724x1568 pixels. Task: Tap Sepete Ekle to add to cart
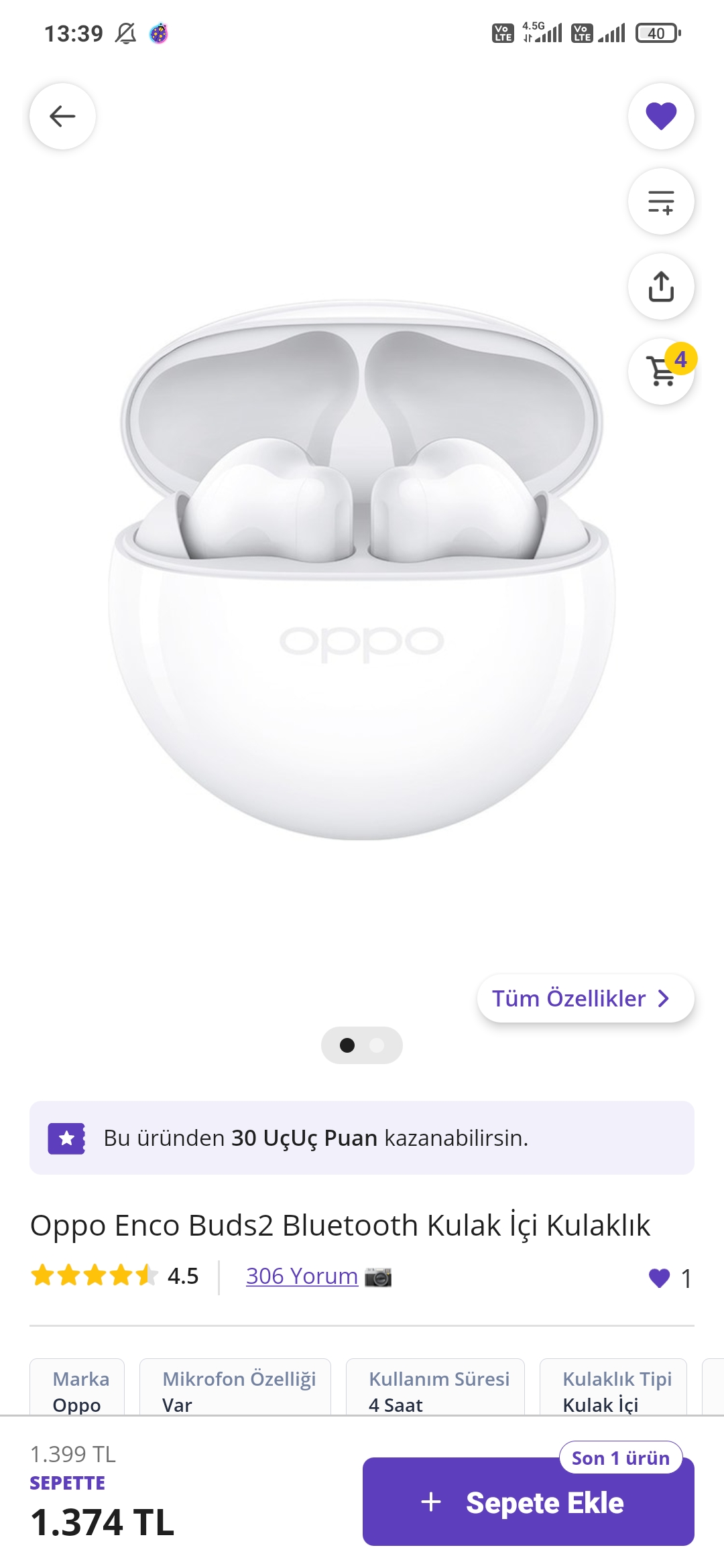pos(528,1502)
